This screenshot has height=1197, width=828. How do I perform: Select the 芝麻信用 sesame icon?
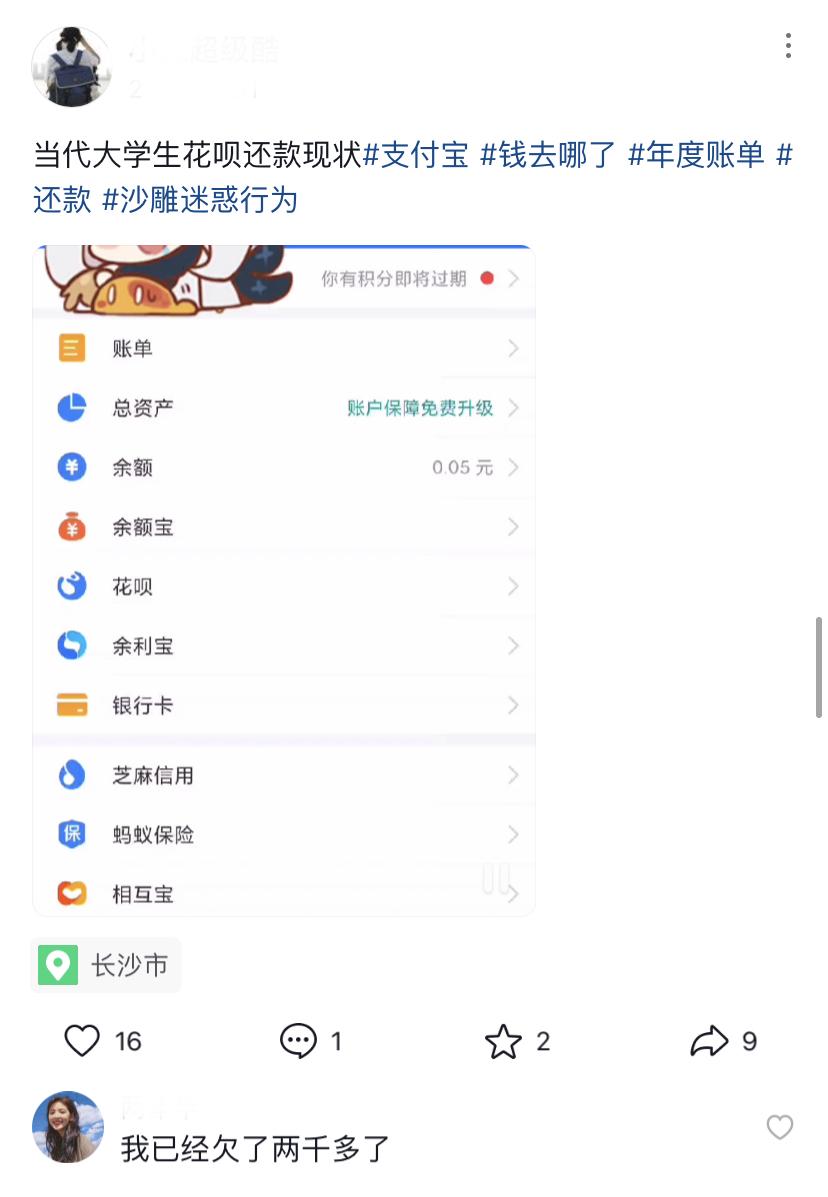70,775
